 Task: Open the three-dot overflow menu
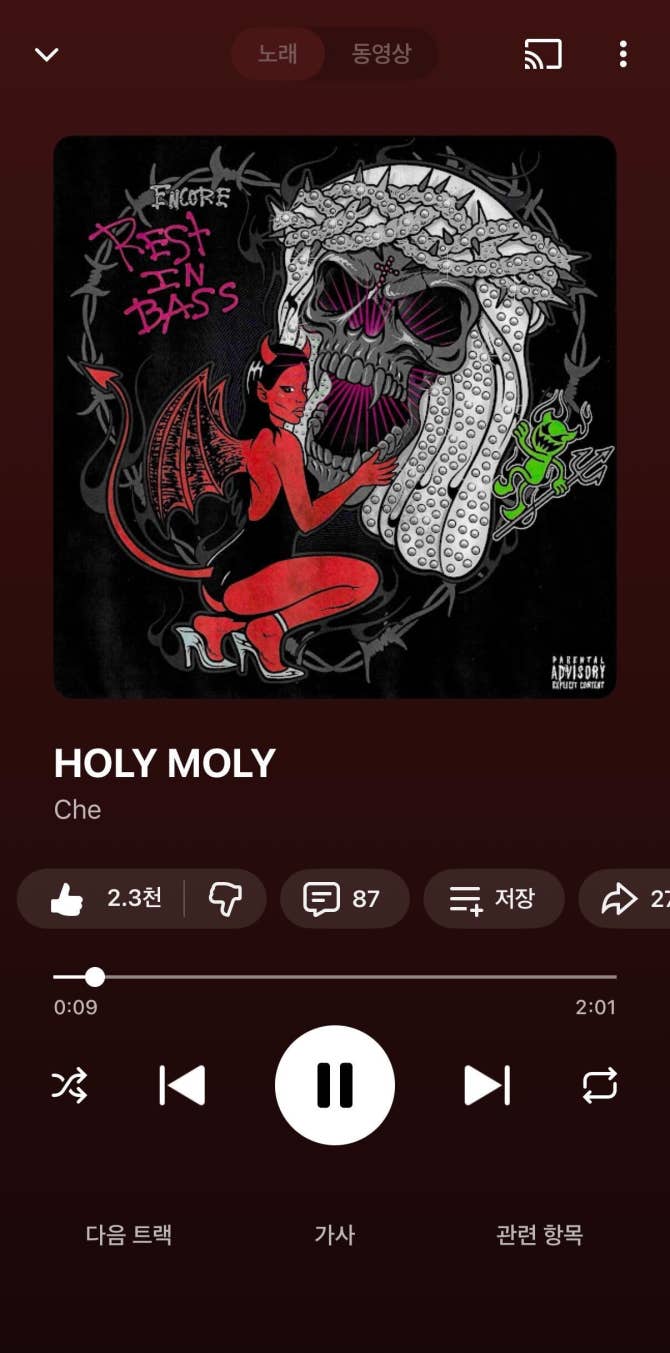623,54
